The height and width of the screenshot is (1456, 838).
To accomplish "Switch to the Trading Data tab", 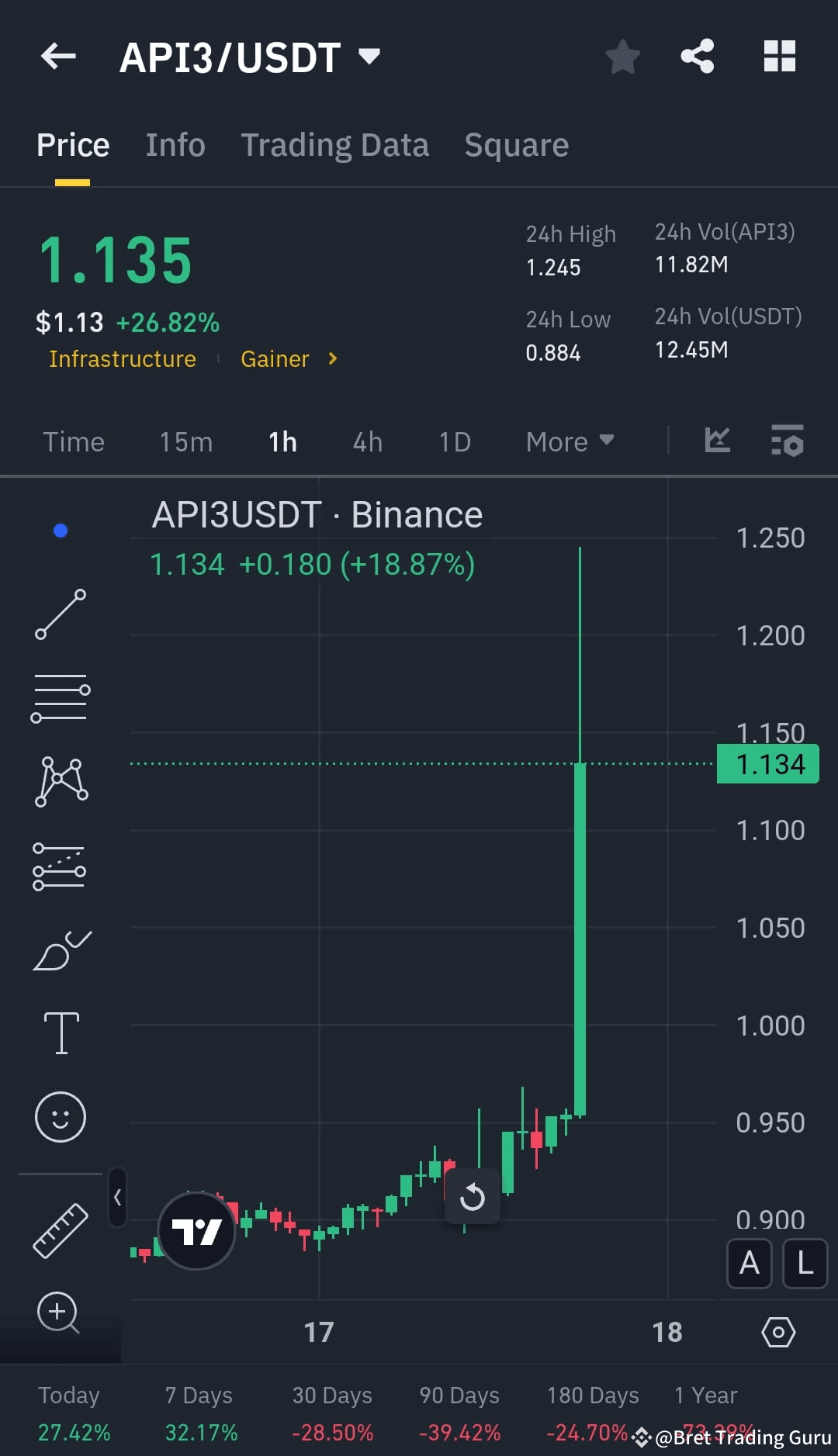I will pyautogui.click(x=335, y=145).
